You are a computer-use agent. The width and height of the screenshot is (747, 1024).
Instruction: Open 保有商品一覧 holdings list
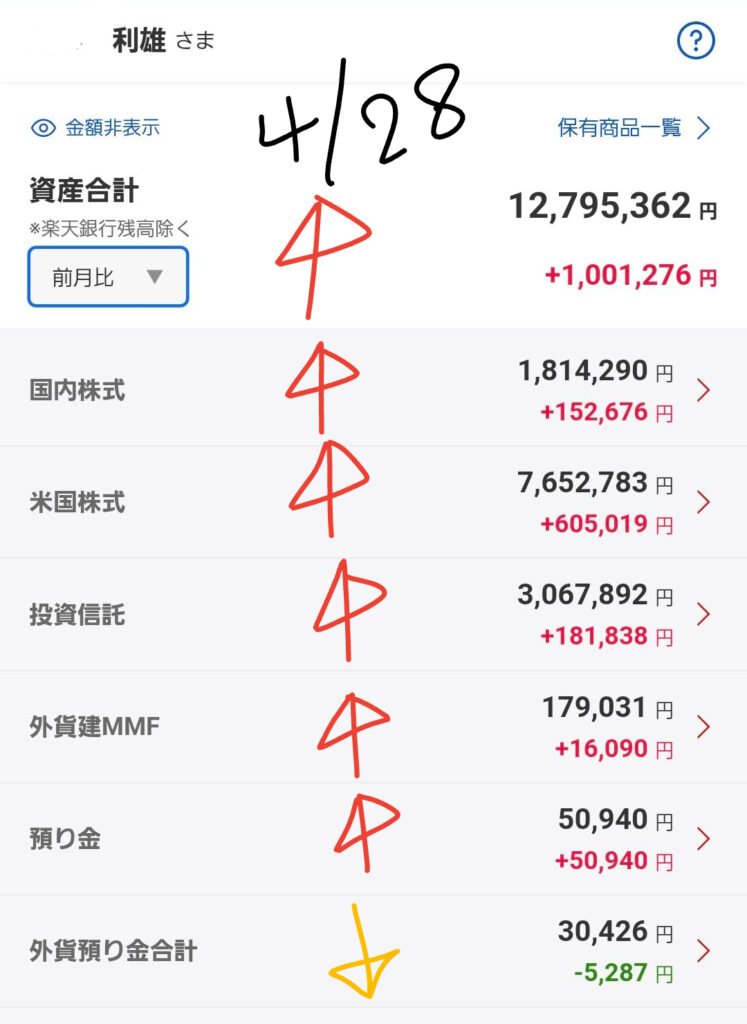634,128
